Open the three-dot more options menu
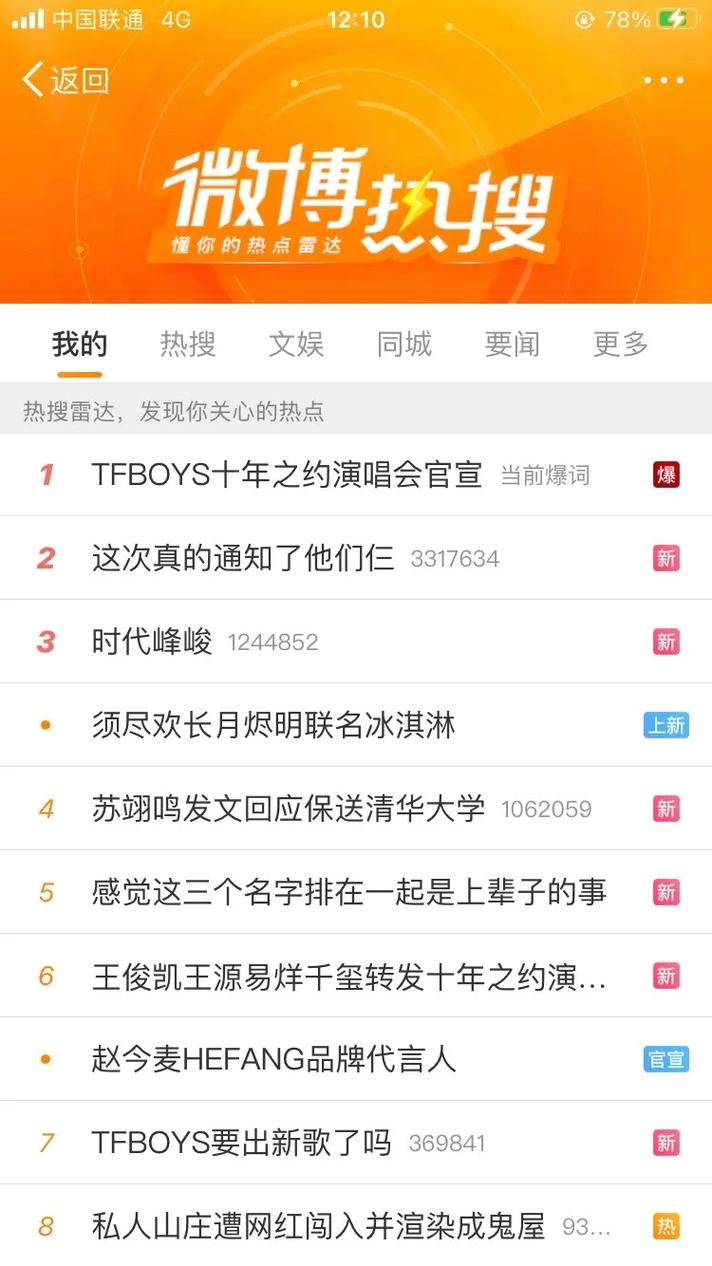This screenshot has width=712, height=1266. tap(664, 80)
